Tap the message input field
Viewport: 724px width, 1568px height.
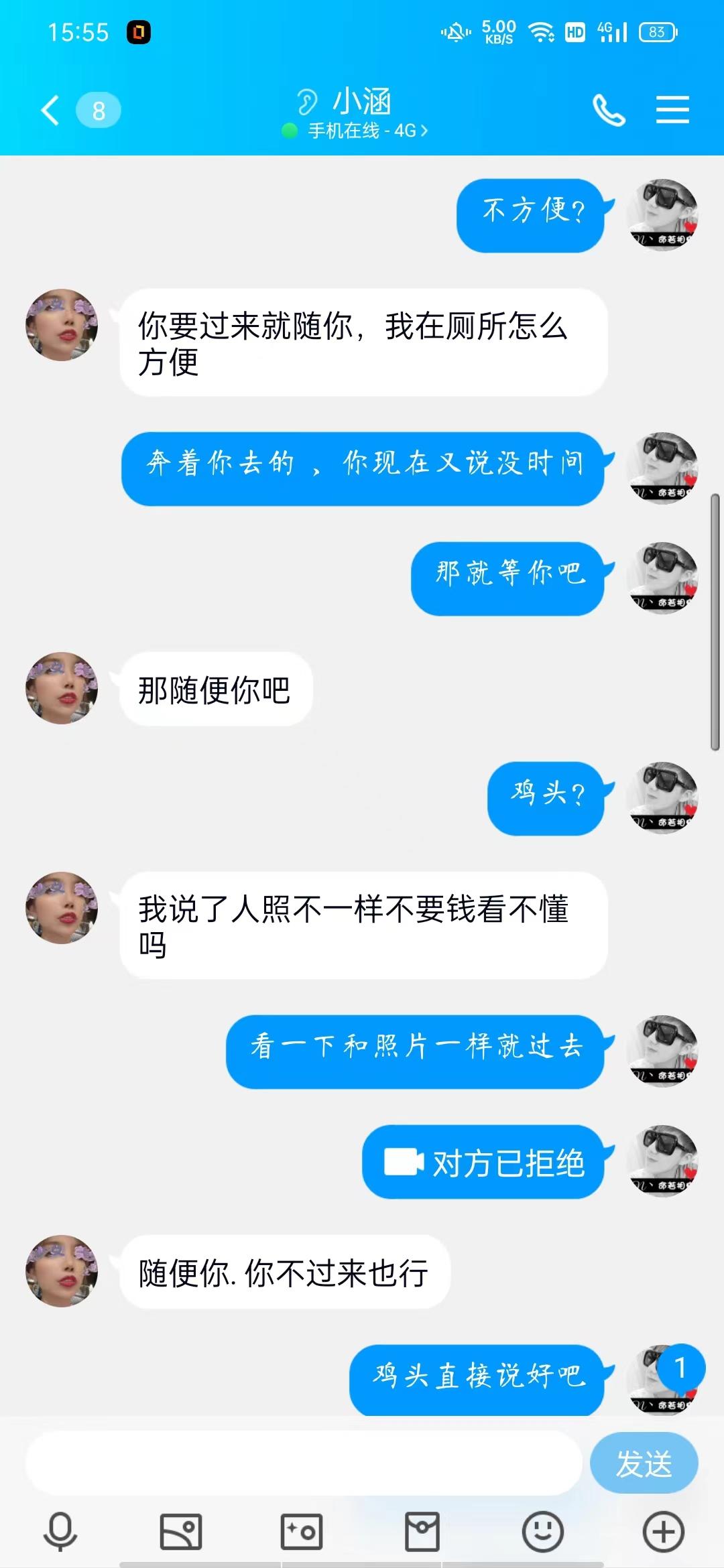303,1463
